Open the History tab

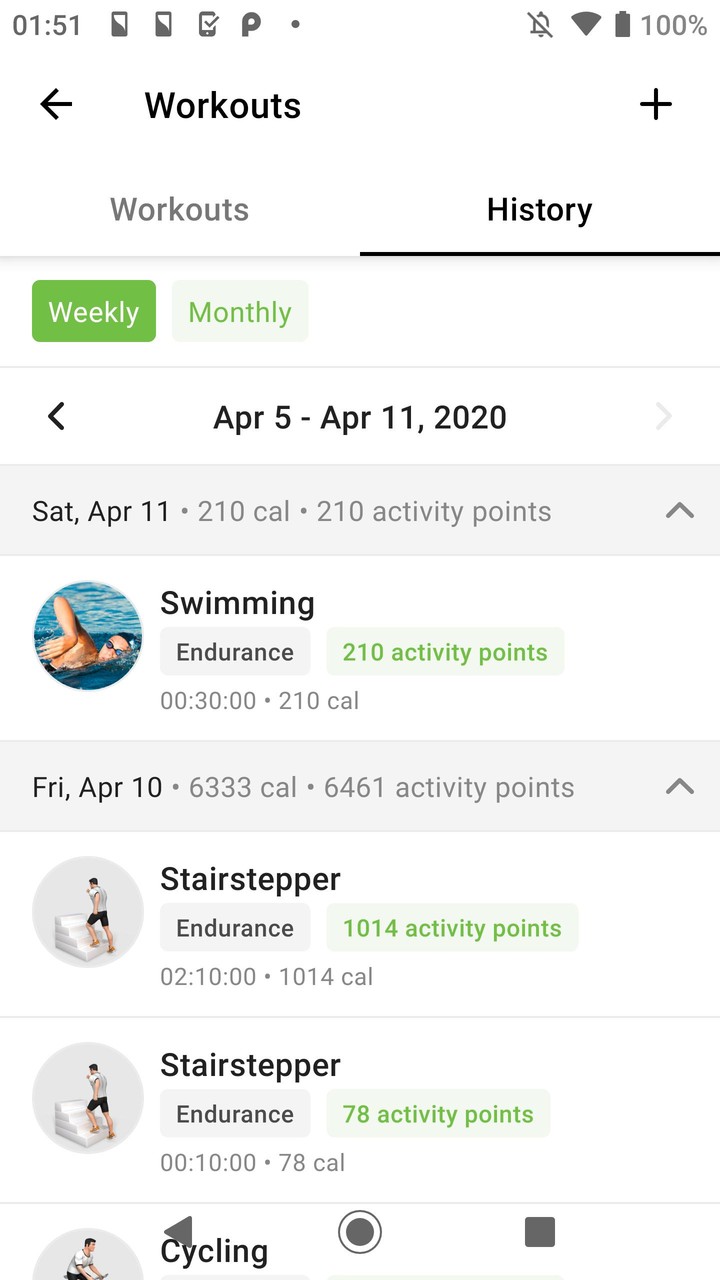pos(539,209)
